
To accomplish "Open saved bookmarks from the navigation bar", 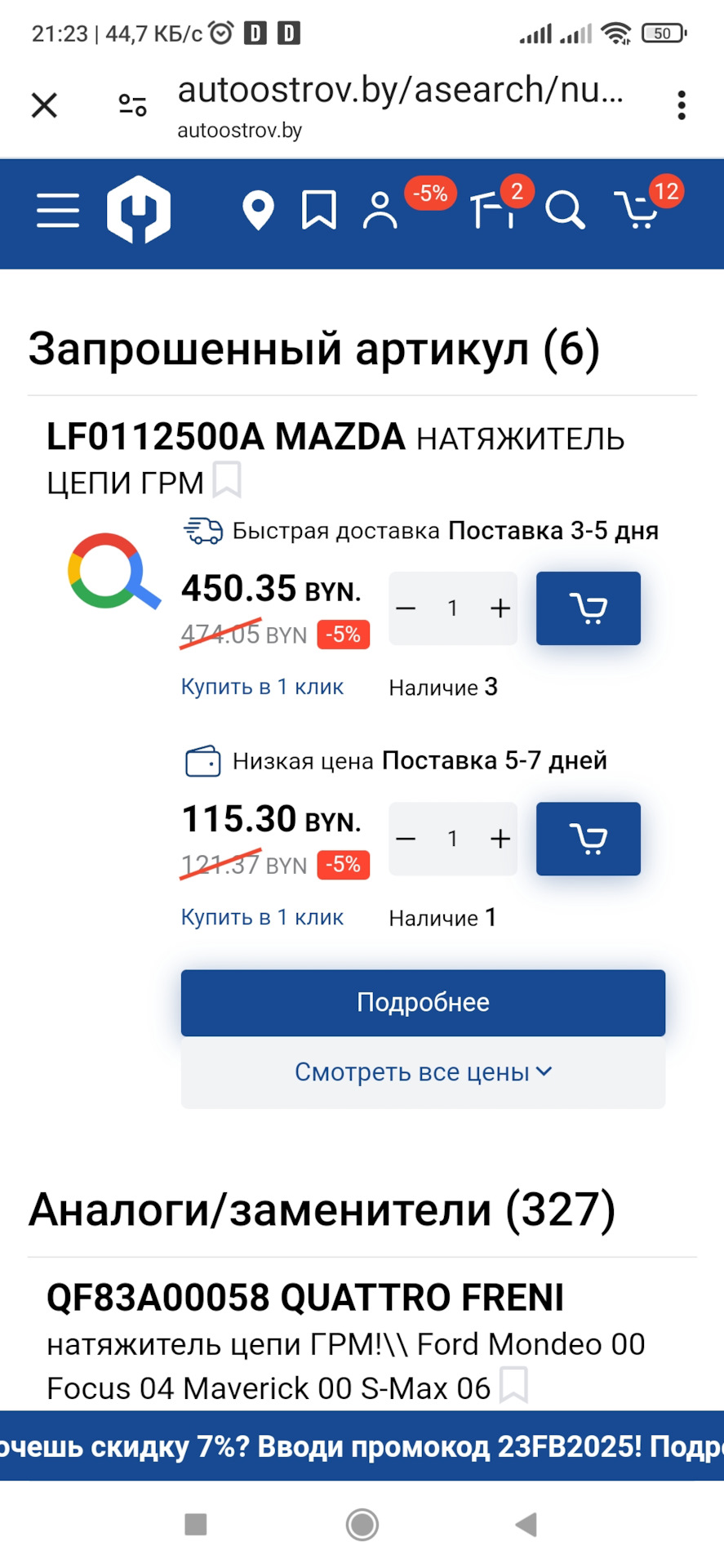I will click(319, 211).
